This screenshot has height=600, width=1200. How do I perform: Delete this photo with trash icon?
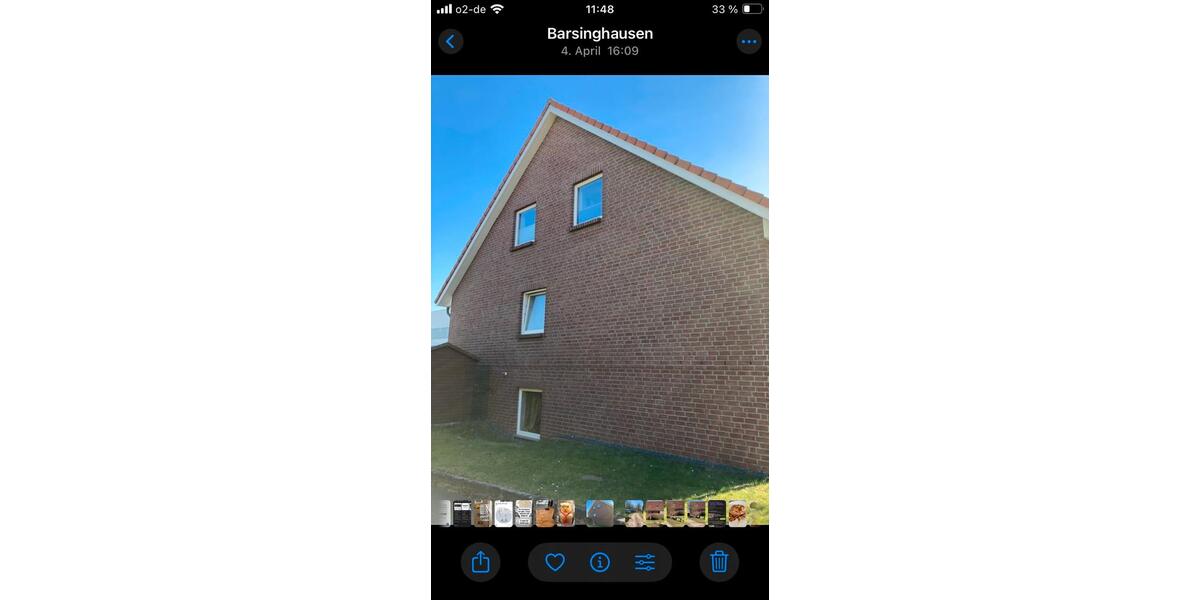point(719,562)
